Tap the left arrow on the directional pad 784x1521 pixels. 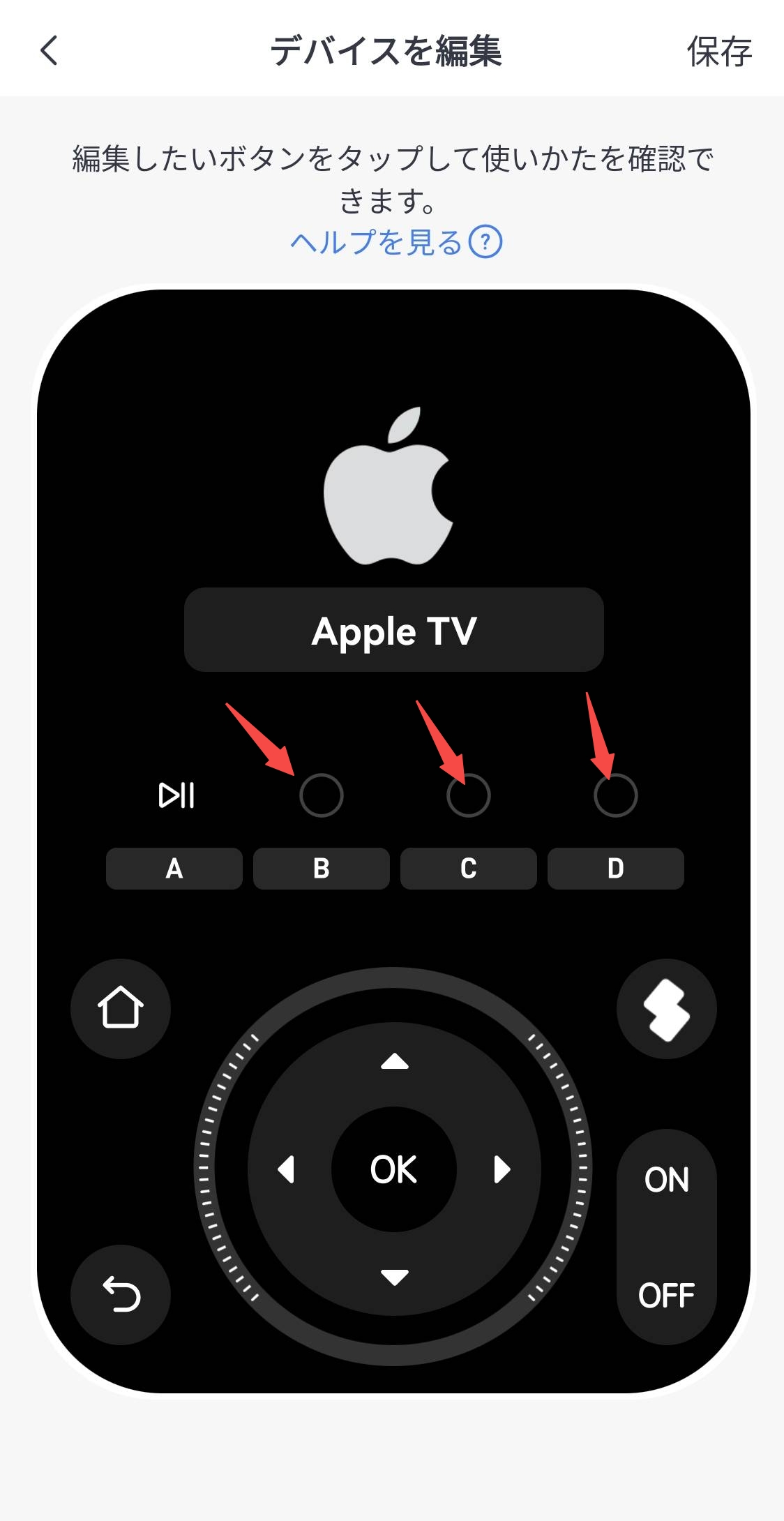(286, 1169)
